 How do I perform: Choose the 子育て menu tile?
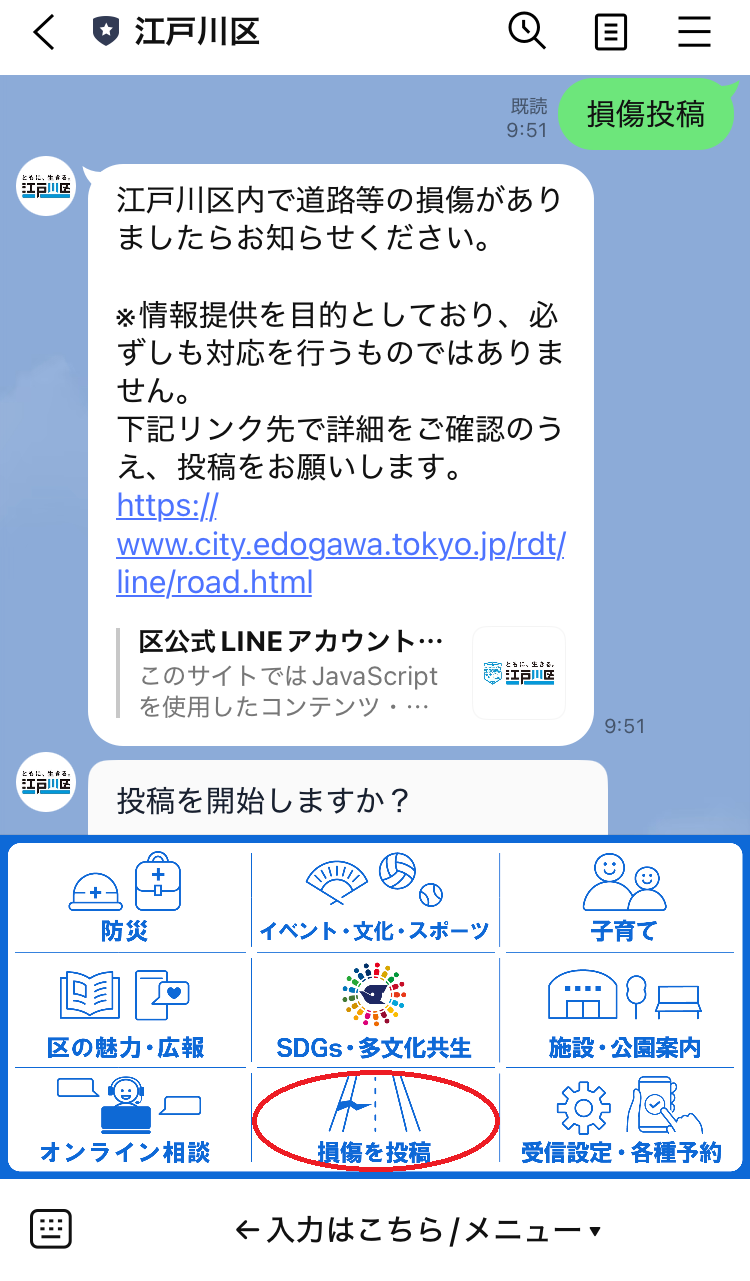click(623, 898)
